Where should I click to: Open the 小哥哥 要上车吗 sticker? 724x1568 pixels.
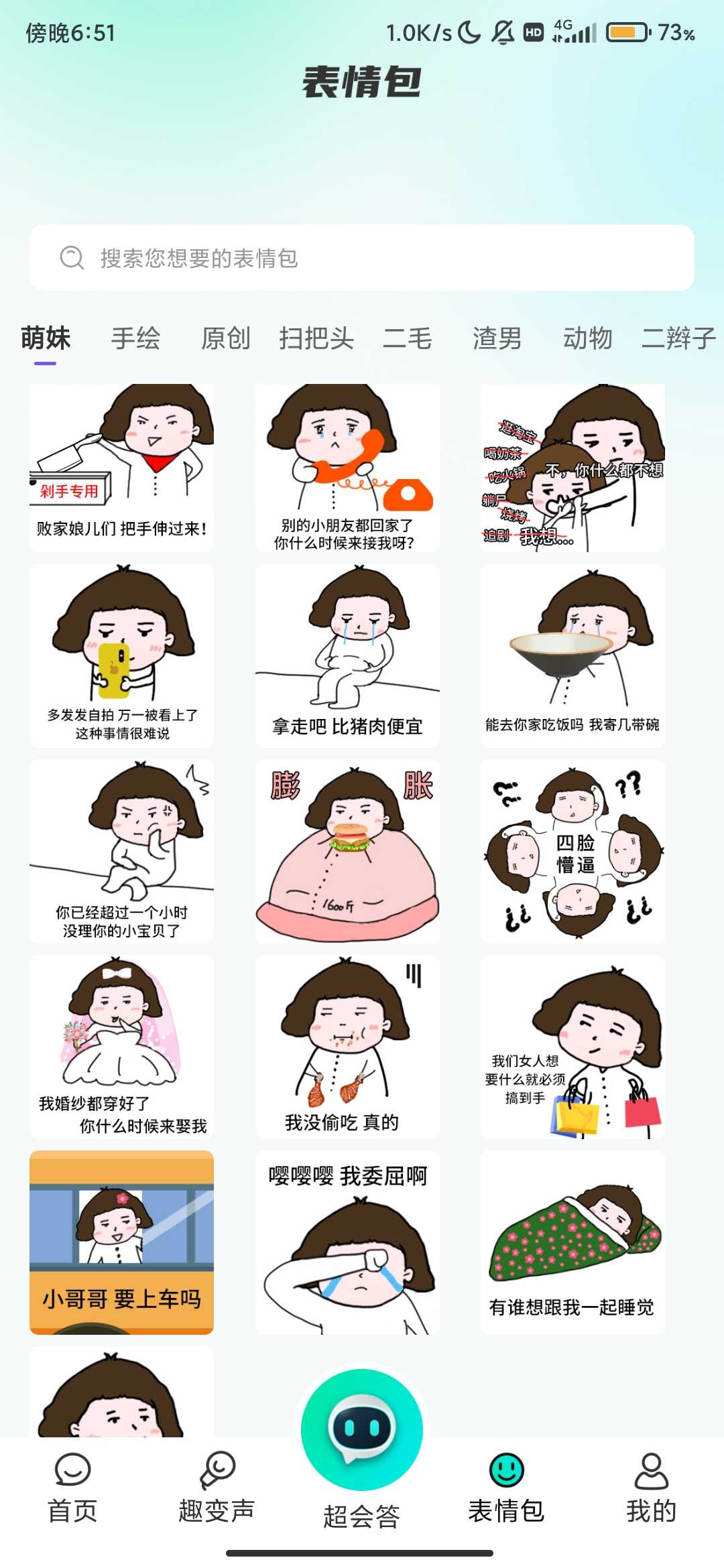[x=121, y=1242]
